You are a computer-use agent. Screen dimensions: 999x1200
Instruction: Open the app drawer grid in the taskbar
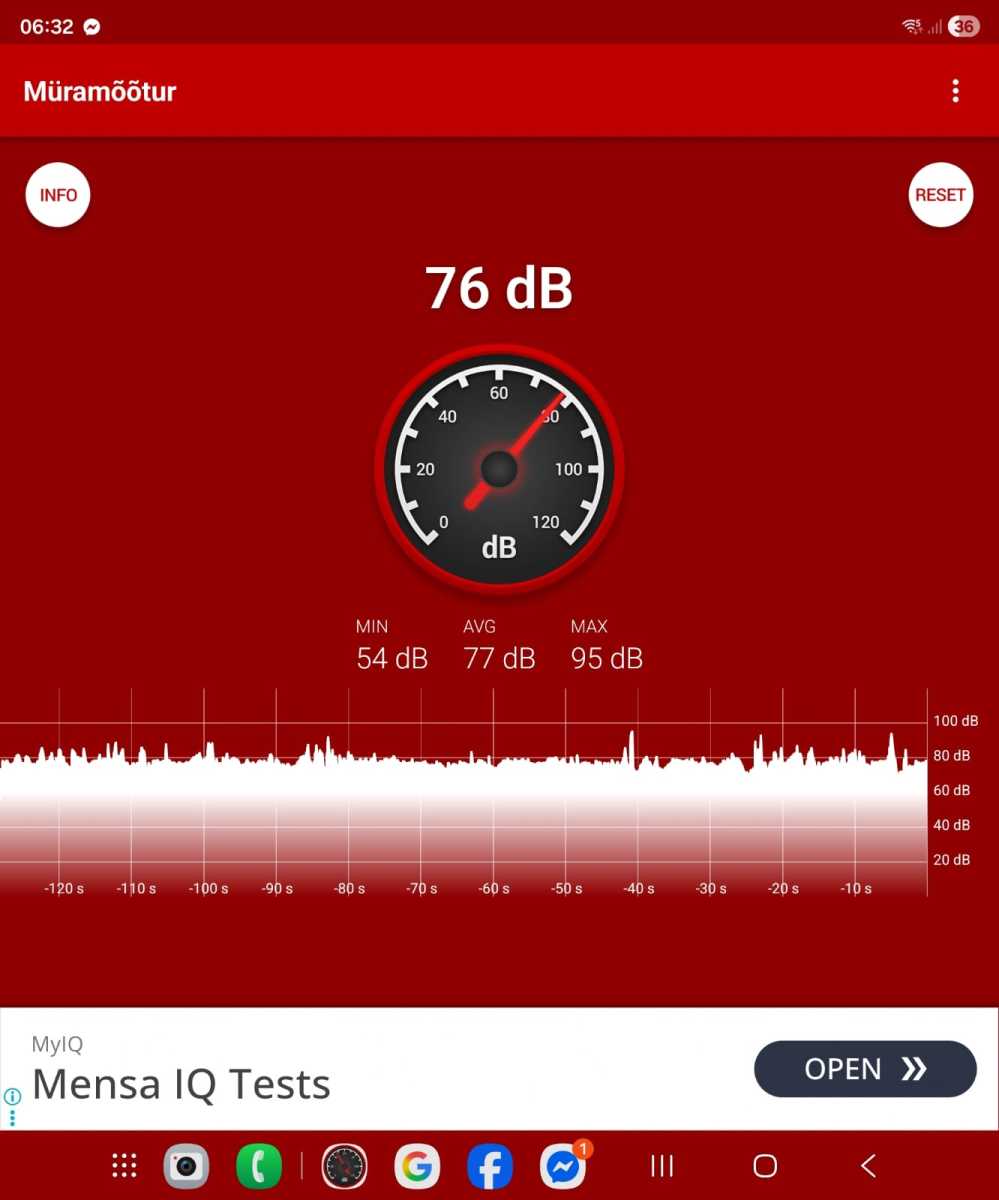coord(124,1166)
